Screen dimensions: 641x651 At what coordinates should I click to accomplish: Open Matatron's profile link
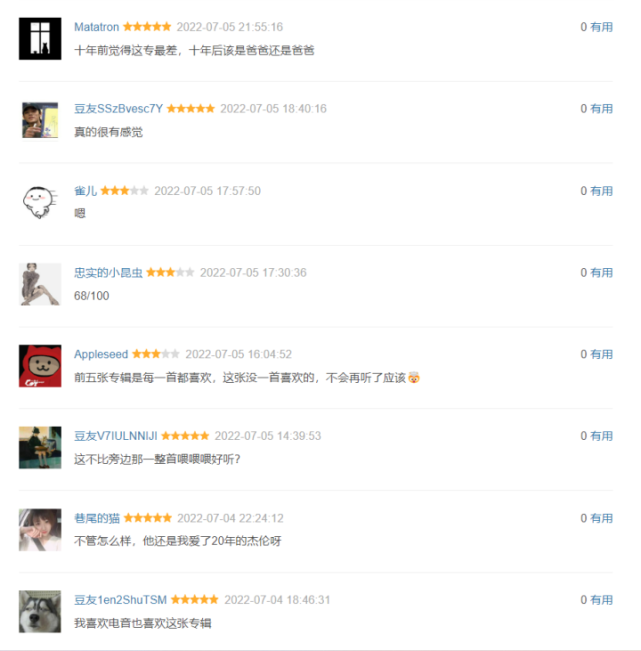point(97,27)
